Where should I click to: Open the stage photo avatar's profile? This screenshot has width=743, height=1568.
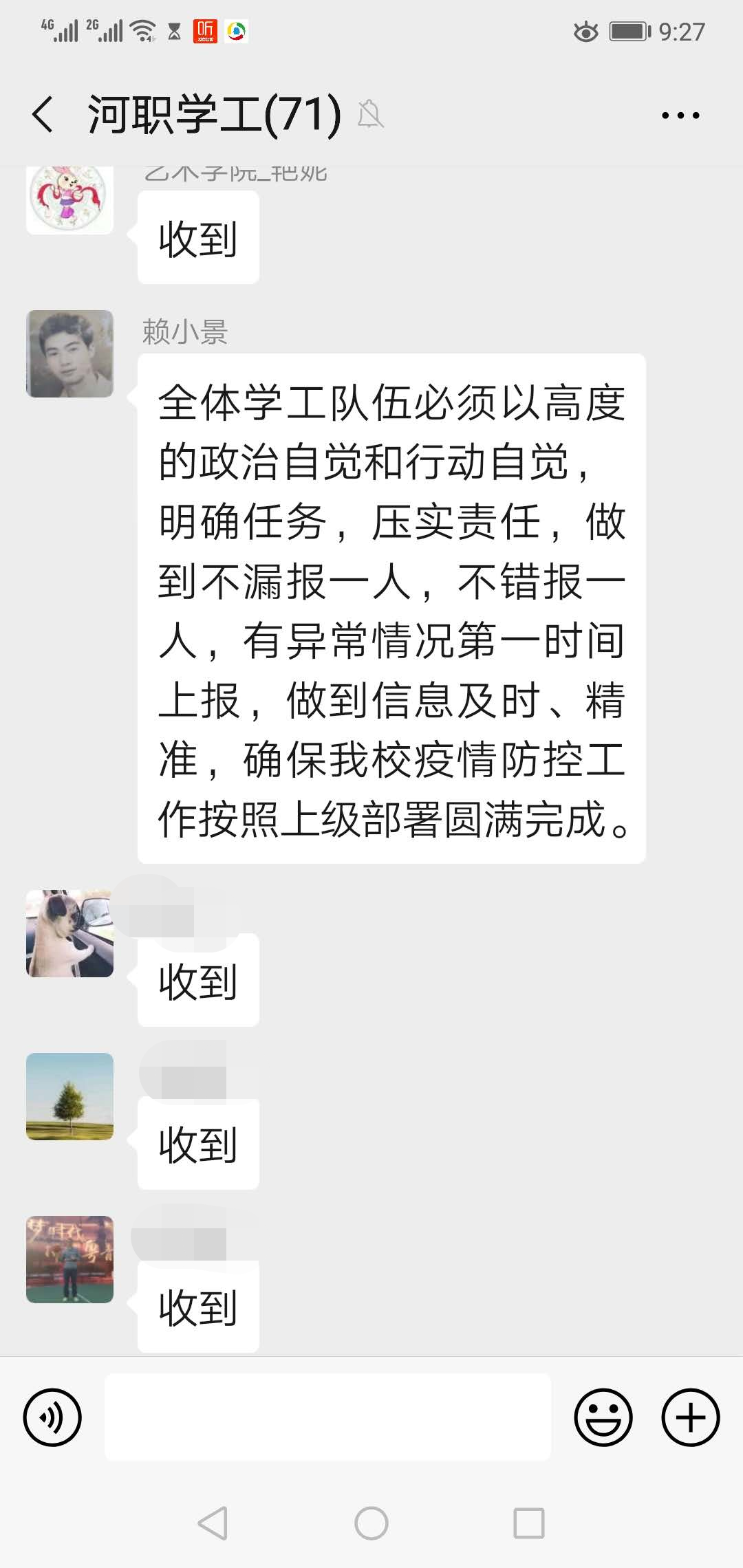pyautogui.click(x=69, y=1259)
